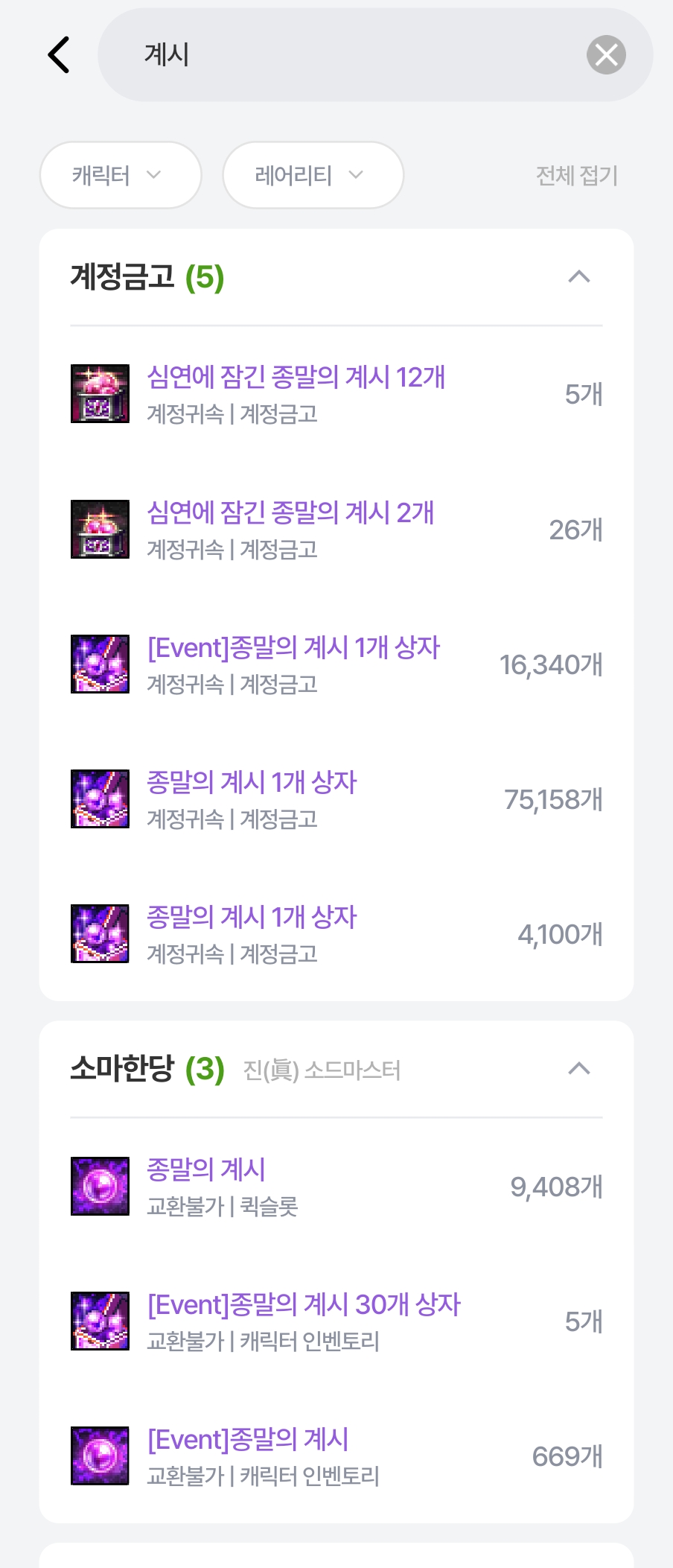Clear the search text with the X button
The height and width of the screenshot is (1568, 673).
606,54
